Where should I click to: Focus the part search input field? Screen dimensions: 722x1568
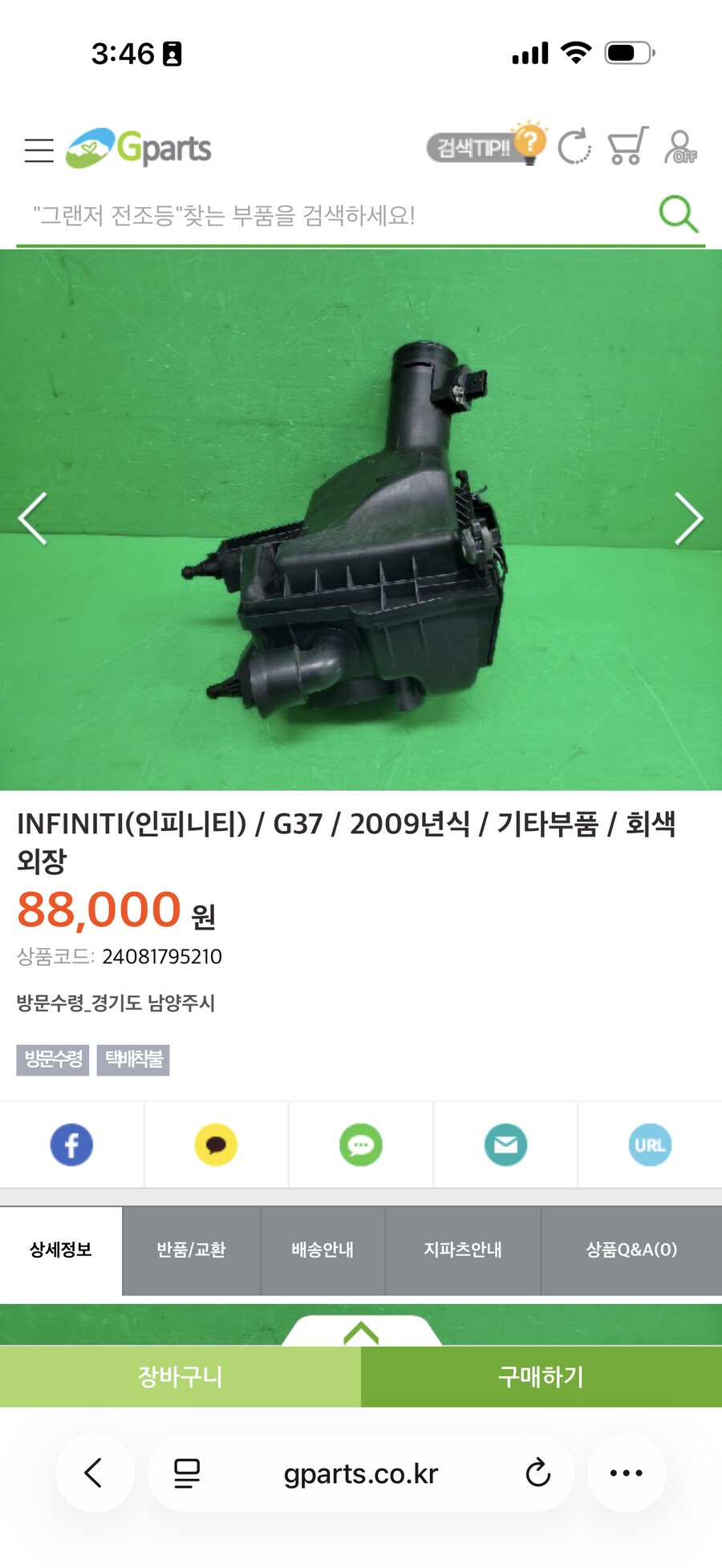point(321,213)
